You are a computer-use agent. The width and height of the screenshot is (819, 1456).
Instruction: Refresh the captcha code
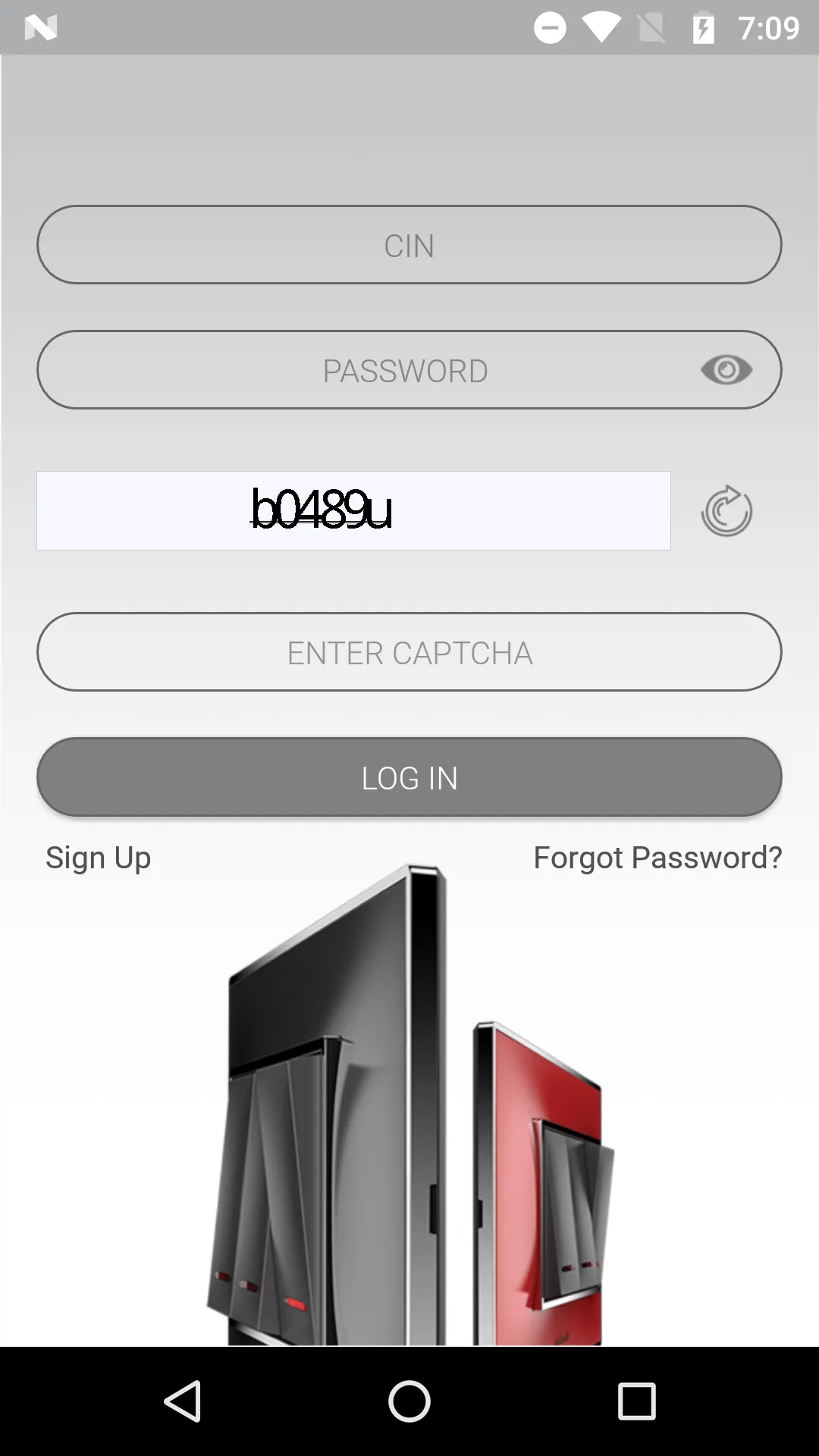point(726,511)
